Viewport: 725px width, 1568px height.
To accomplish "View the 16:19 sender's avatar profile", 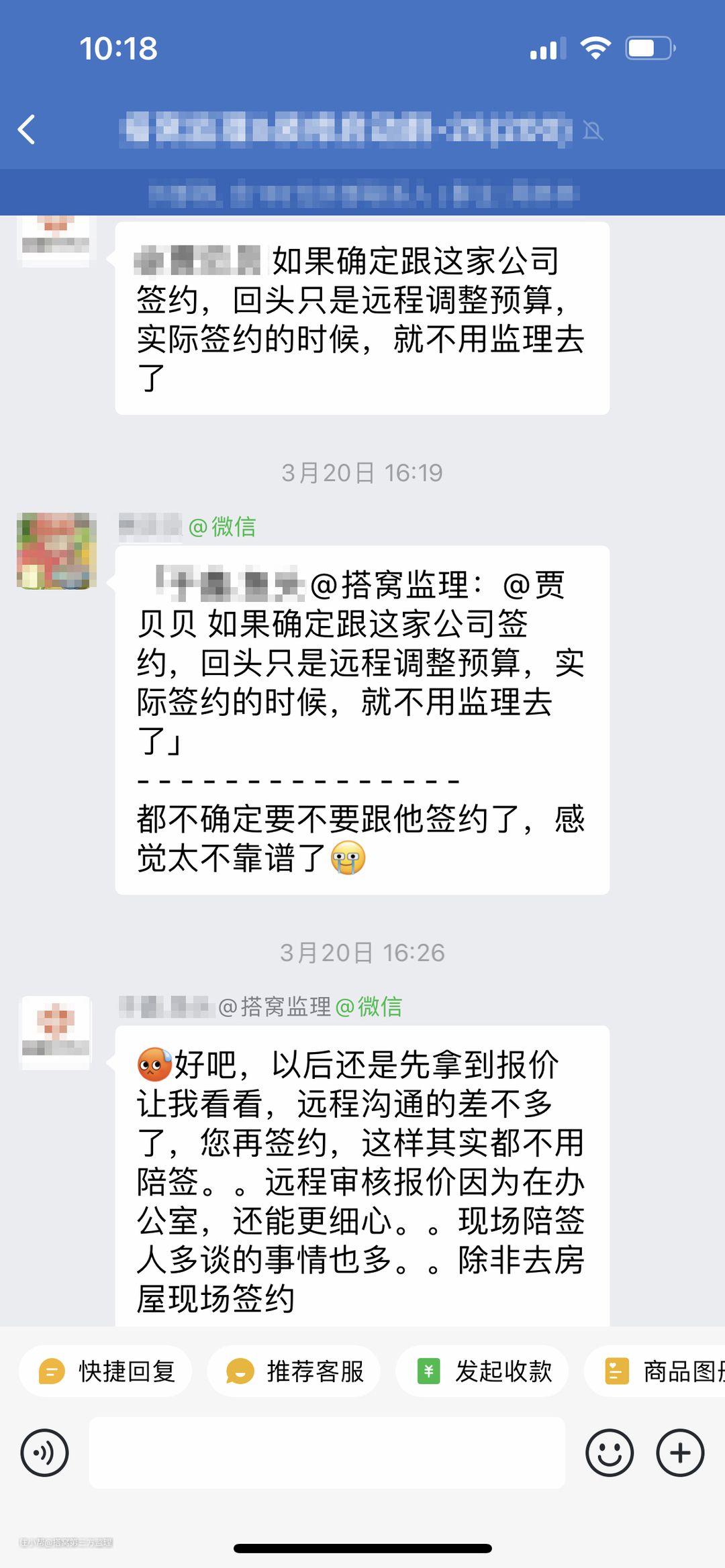I will pos(56,551).
